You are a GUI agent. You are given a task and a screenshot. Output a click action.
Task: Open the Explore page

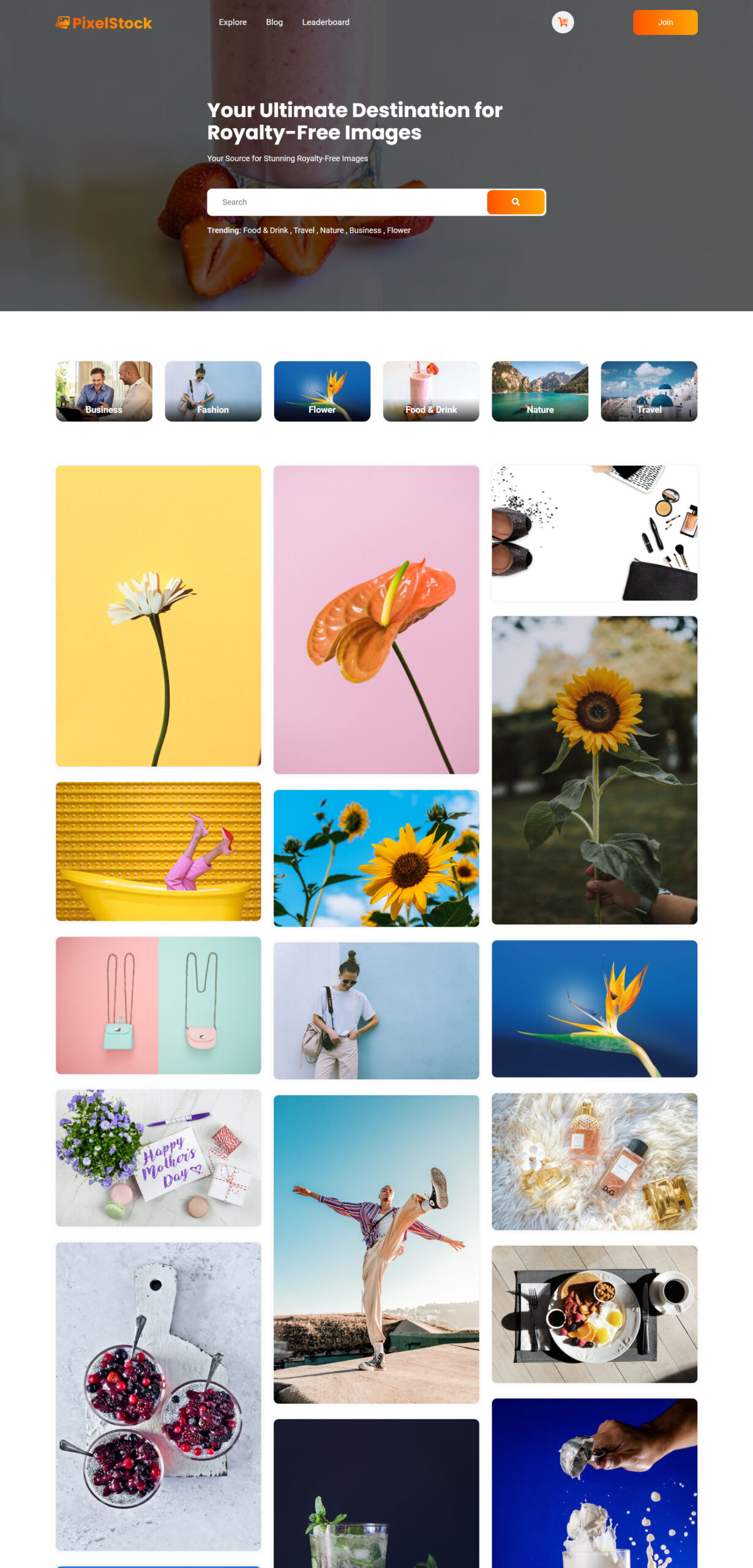pos(233,22)
